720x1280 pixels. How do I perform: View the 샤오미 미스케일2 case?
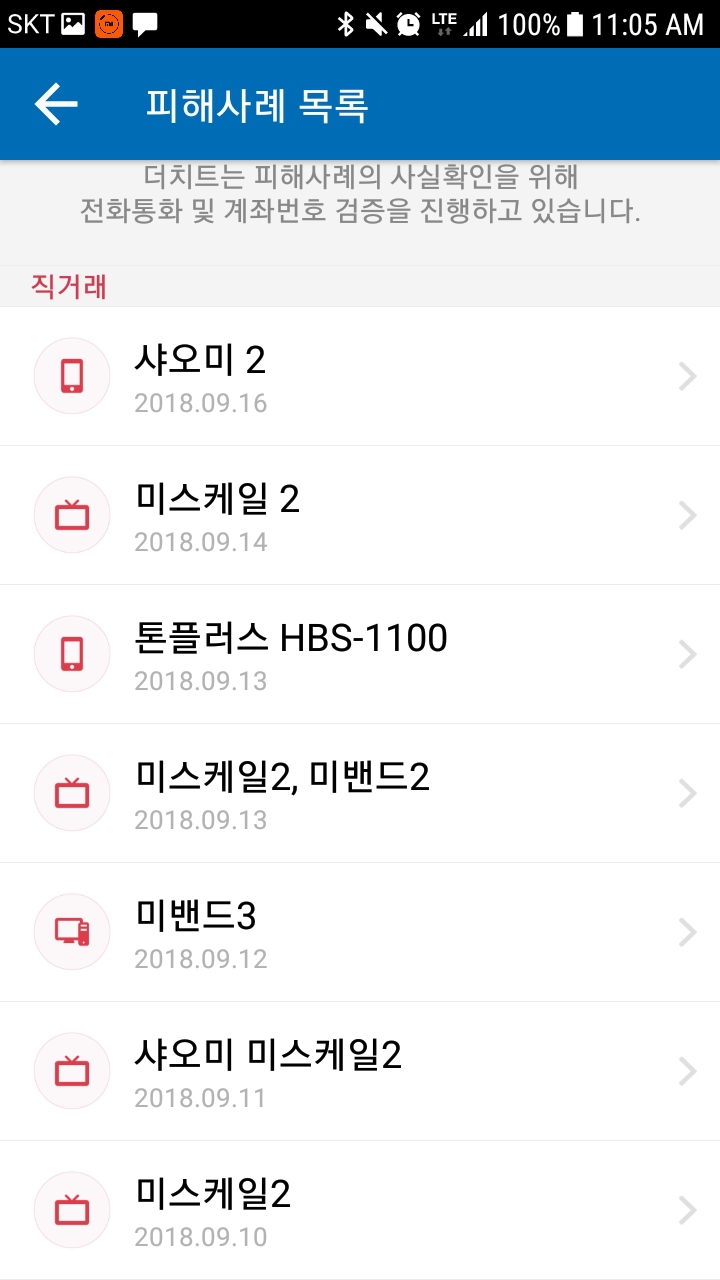(x=360, y=1072)
